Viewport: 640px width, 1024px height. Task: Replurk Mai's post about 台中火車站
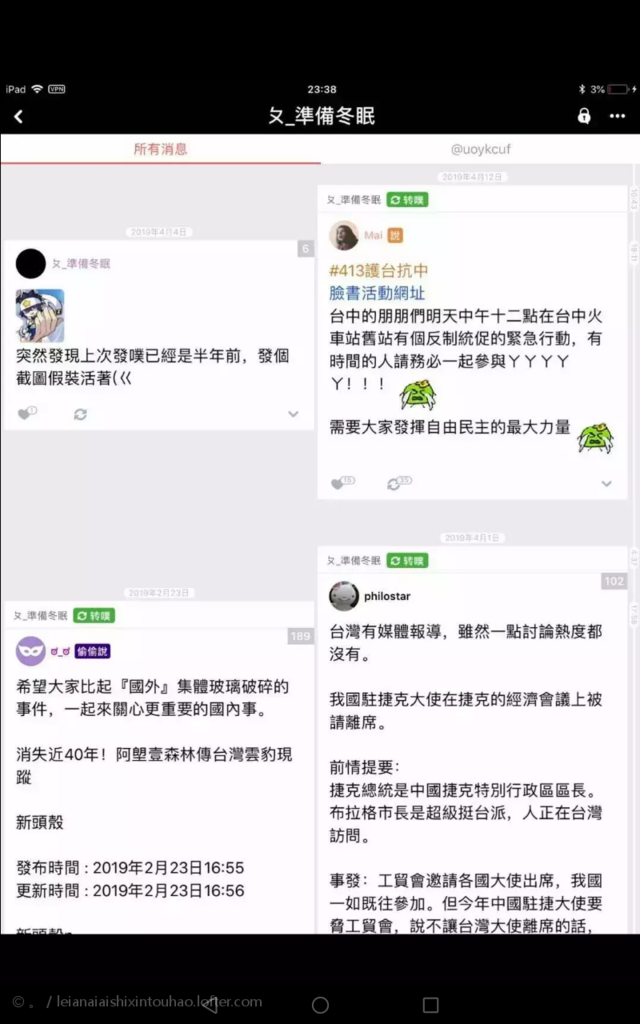point(396,483)
